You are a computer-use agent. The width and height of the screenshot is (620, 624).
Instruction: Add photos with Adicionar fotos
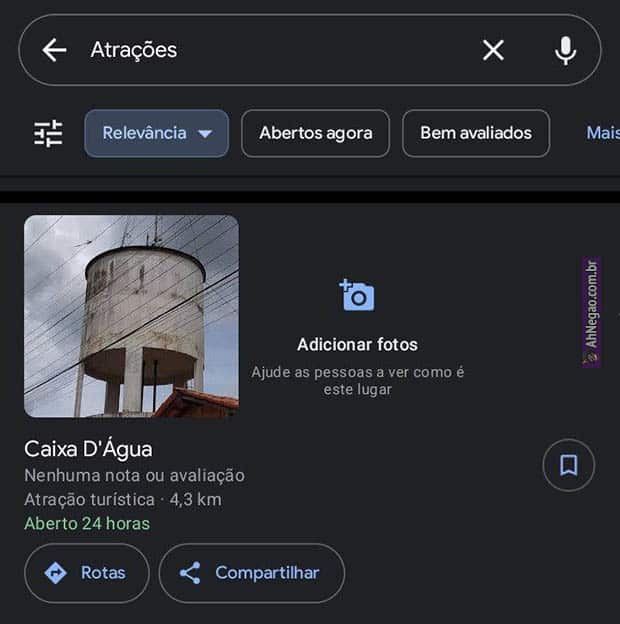[357, 320]
